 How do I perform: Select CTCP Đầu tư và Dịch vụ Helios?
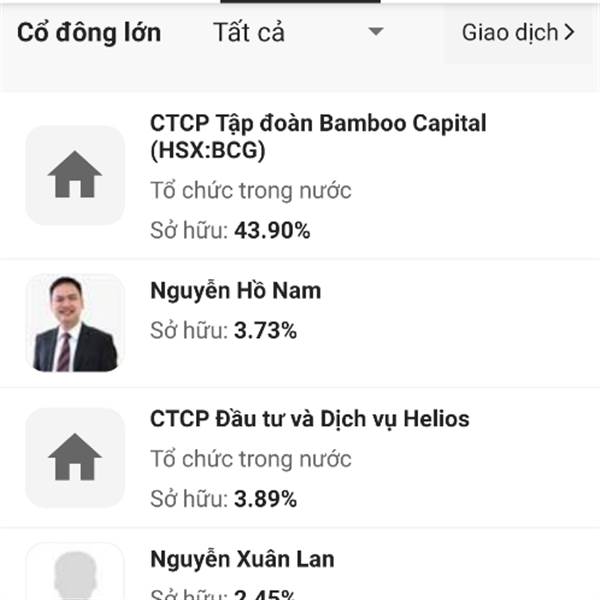tap(309, 419)
